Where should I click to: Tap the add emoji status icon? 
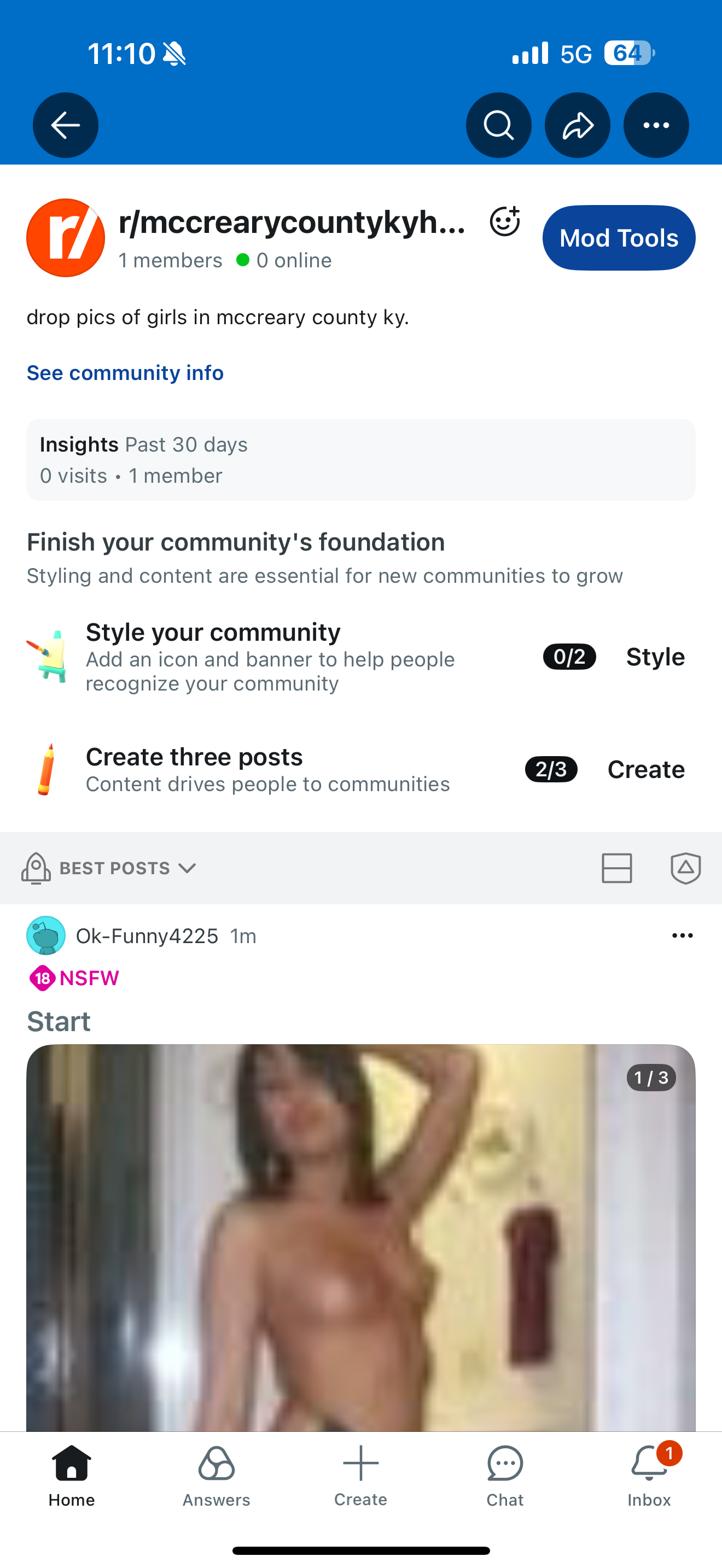(505, 221)
